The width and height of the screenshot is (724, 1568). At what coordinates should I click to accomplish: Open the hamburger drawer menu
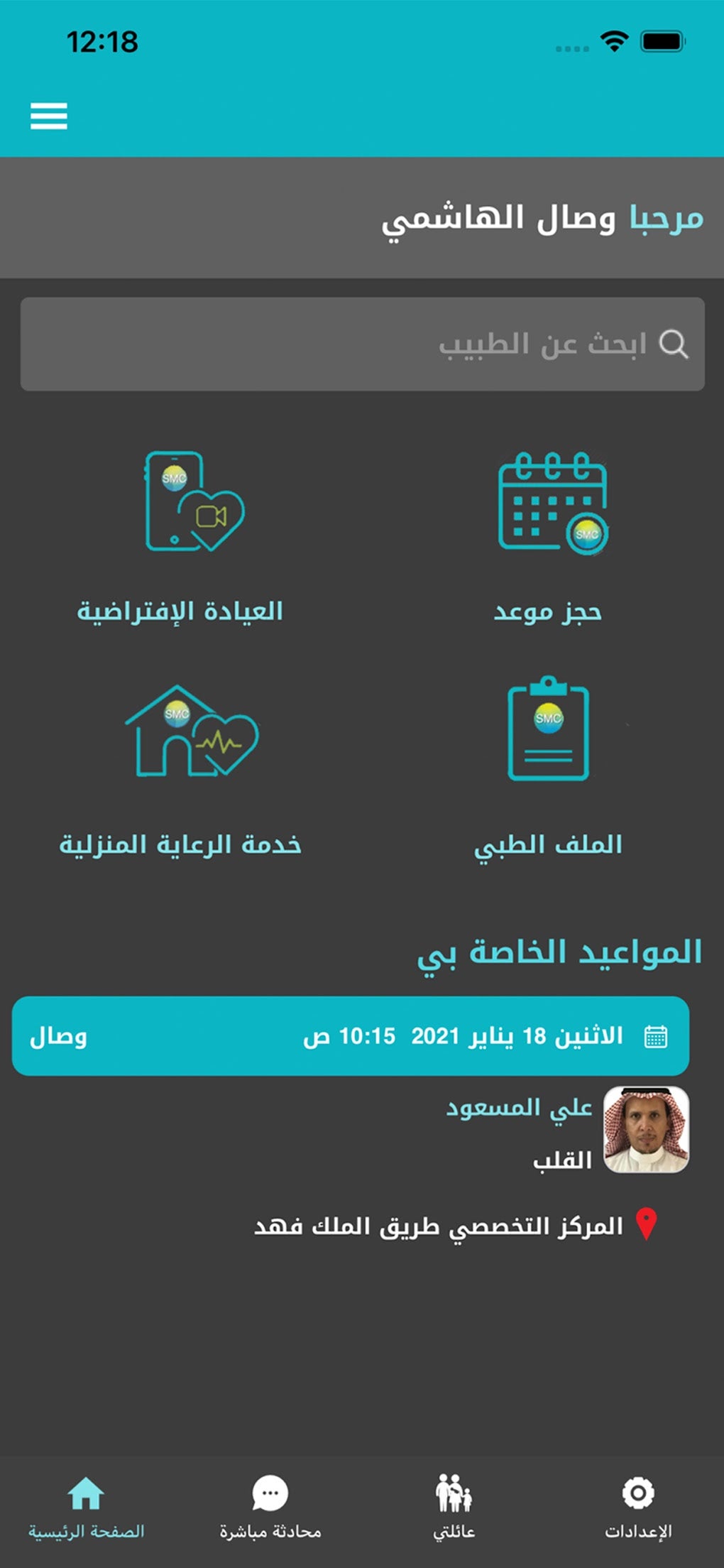pos(48,116)
